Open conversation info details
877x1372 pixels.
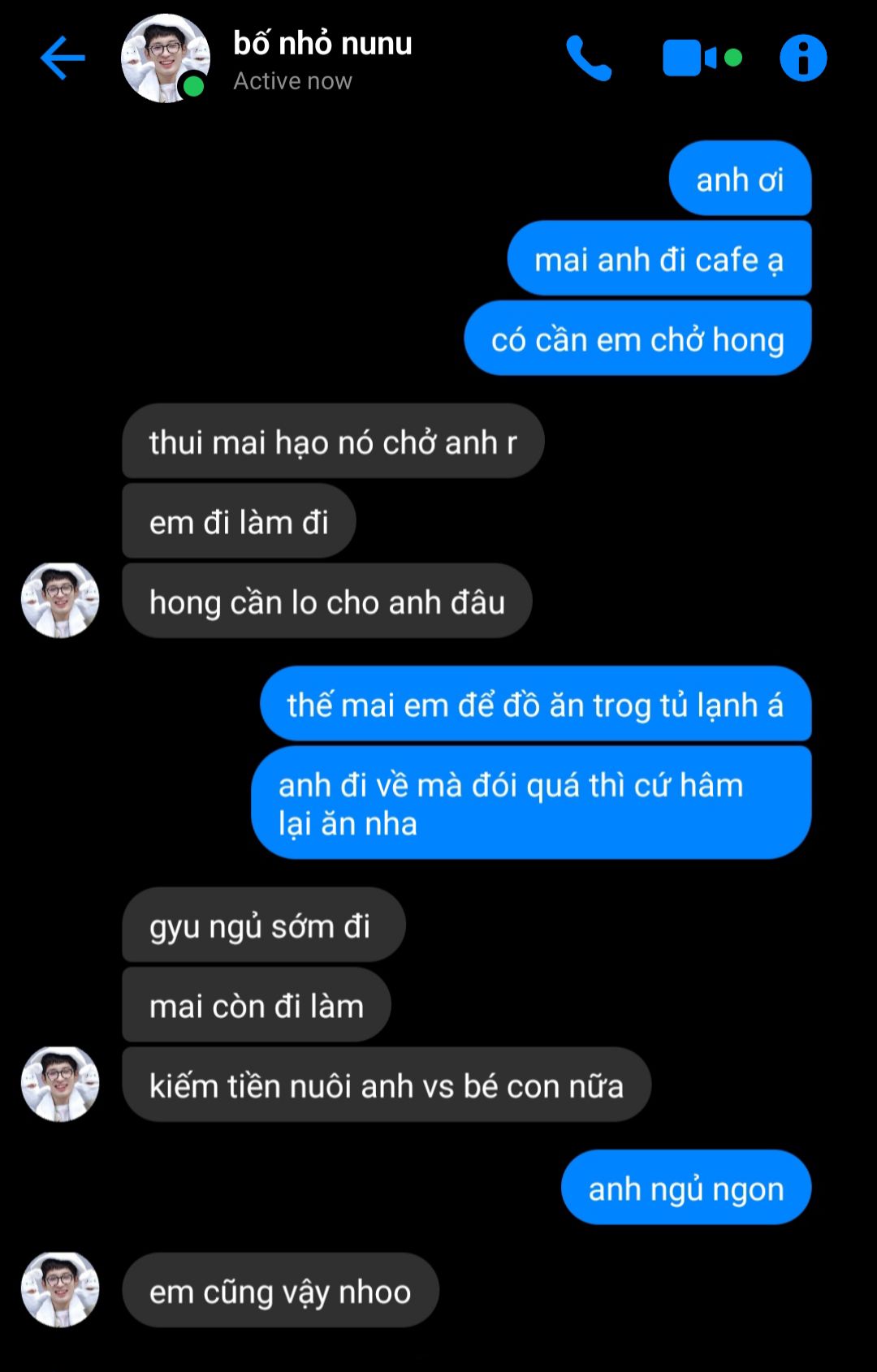802,58
